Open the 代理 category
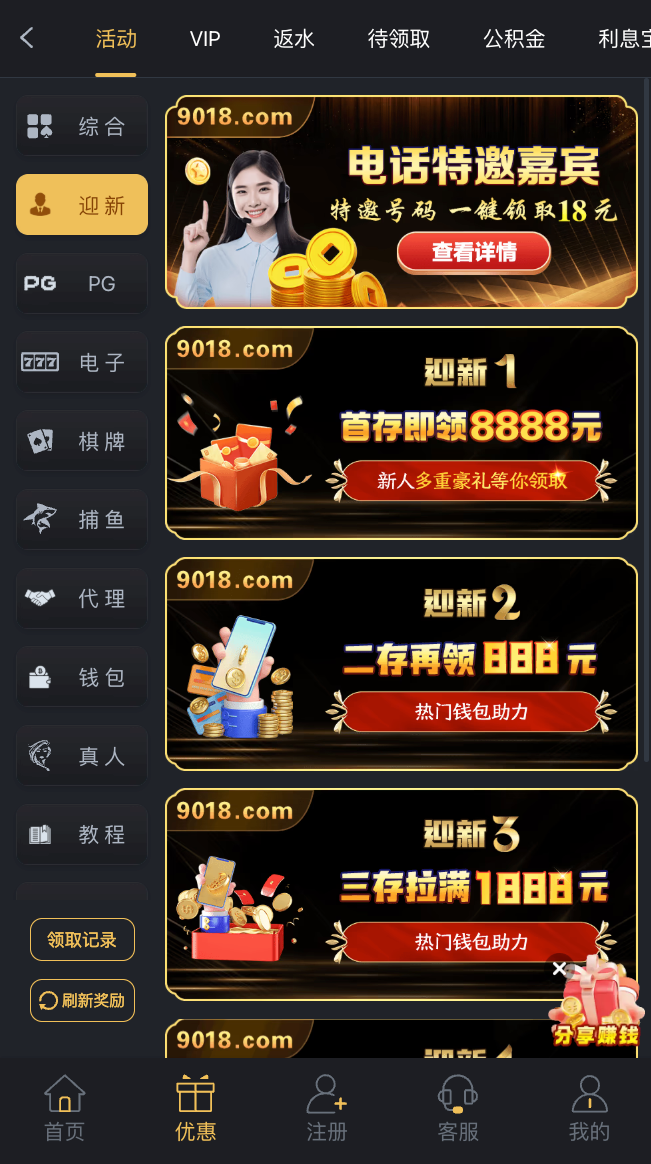The height and width of the screenshot is (1164, 651). tap(82, 598)
